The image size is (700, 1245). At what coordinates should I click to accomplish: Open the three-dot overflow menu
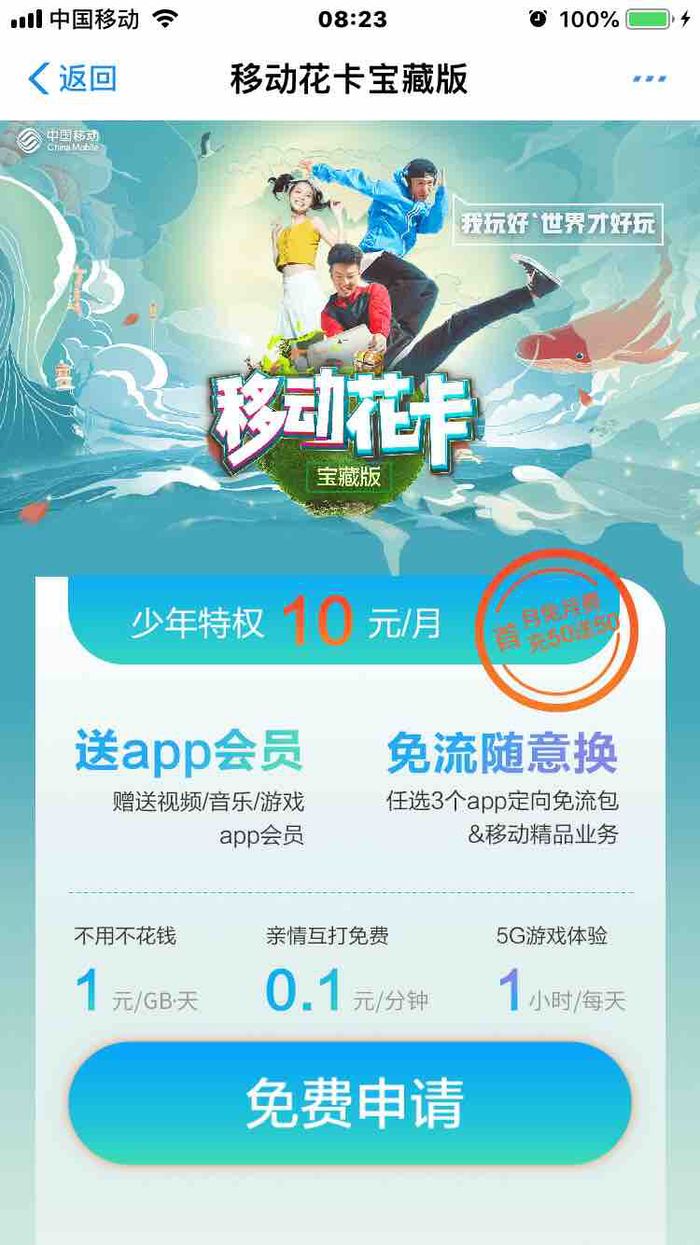[x=649, y=78]
